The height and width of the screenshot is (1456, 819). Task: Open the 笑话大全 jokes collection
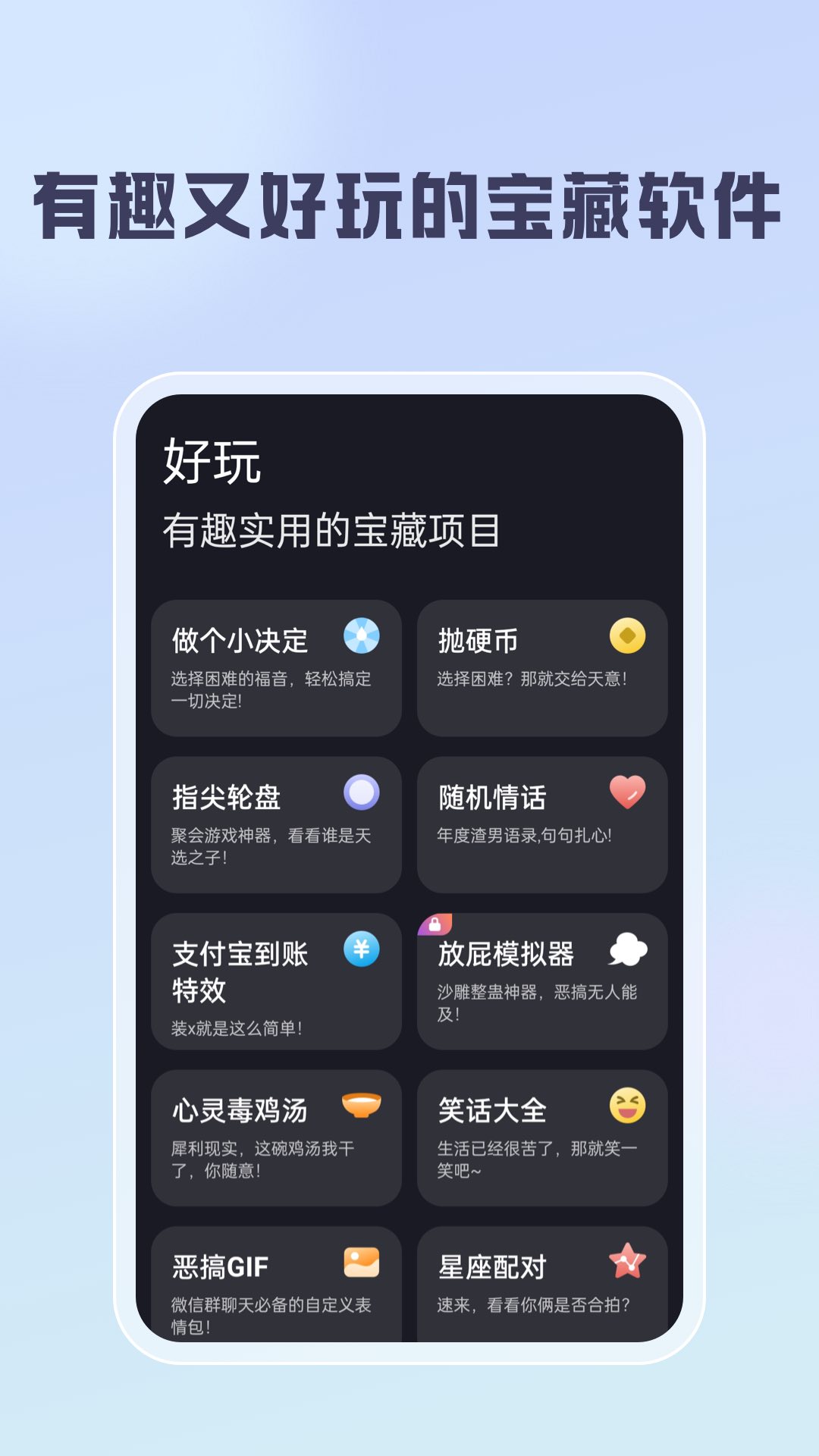pos(542,1137)
